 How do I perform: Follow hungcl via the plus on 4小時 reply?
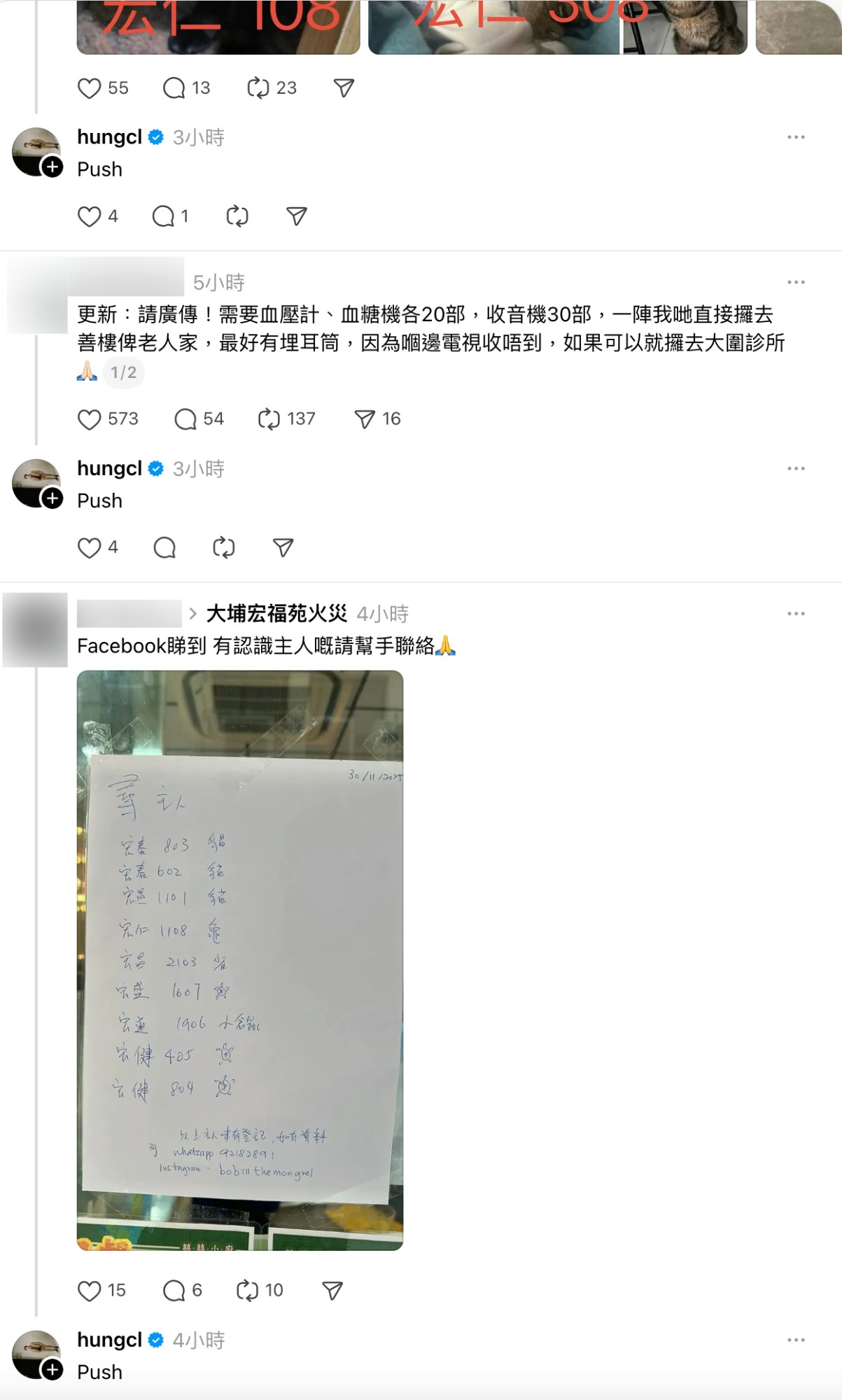coord(52,1368)
